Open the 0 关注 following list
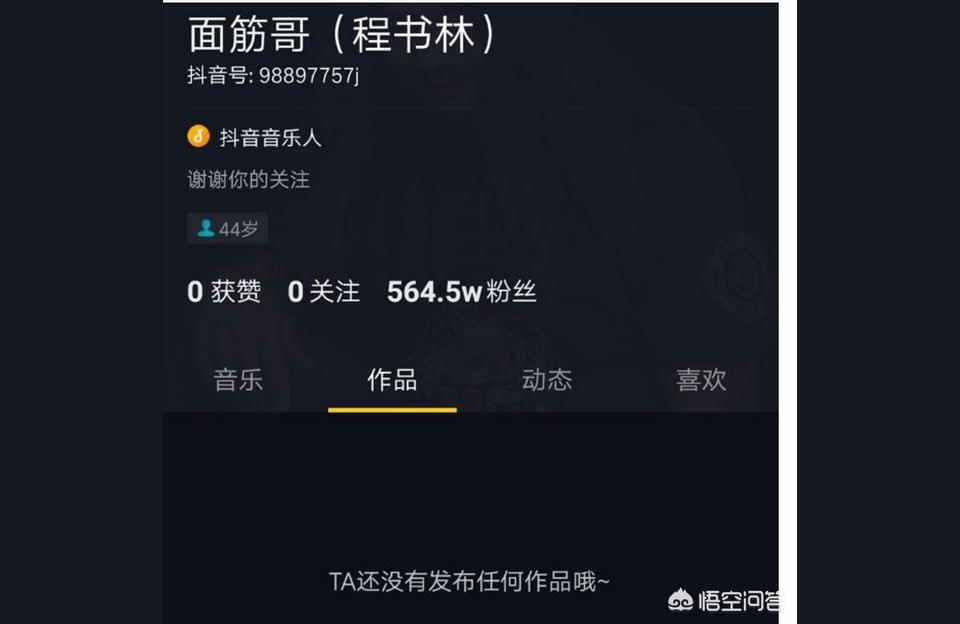 click(323, 292)
